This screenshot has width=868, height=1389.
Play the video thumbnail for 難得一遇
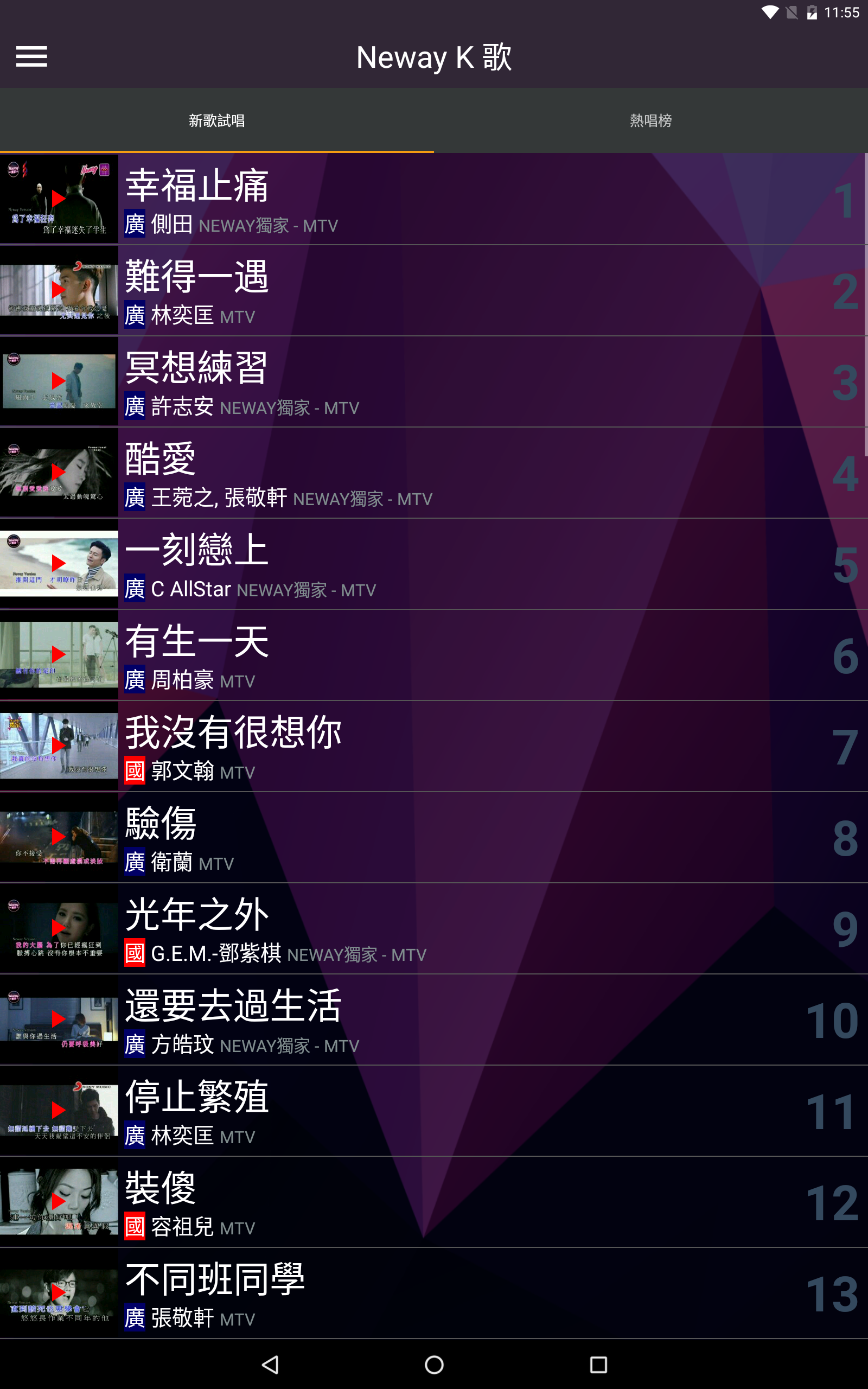[x=59, y=290]
